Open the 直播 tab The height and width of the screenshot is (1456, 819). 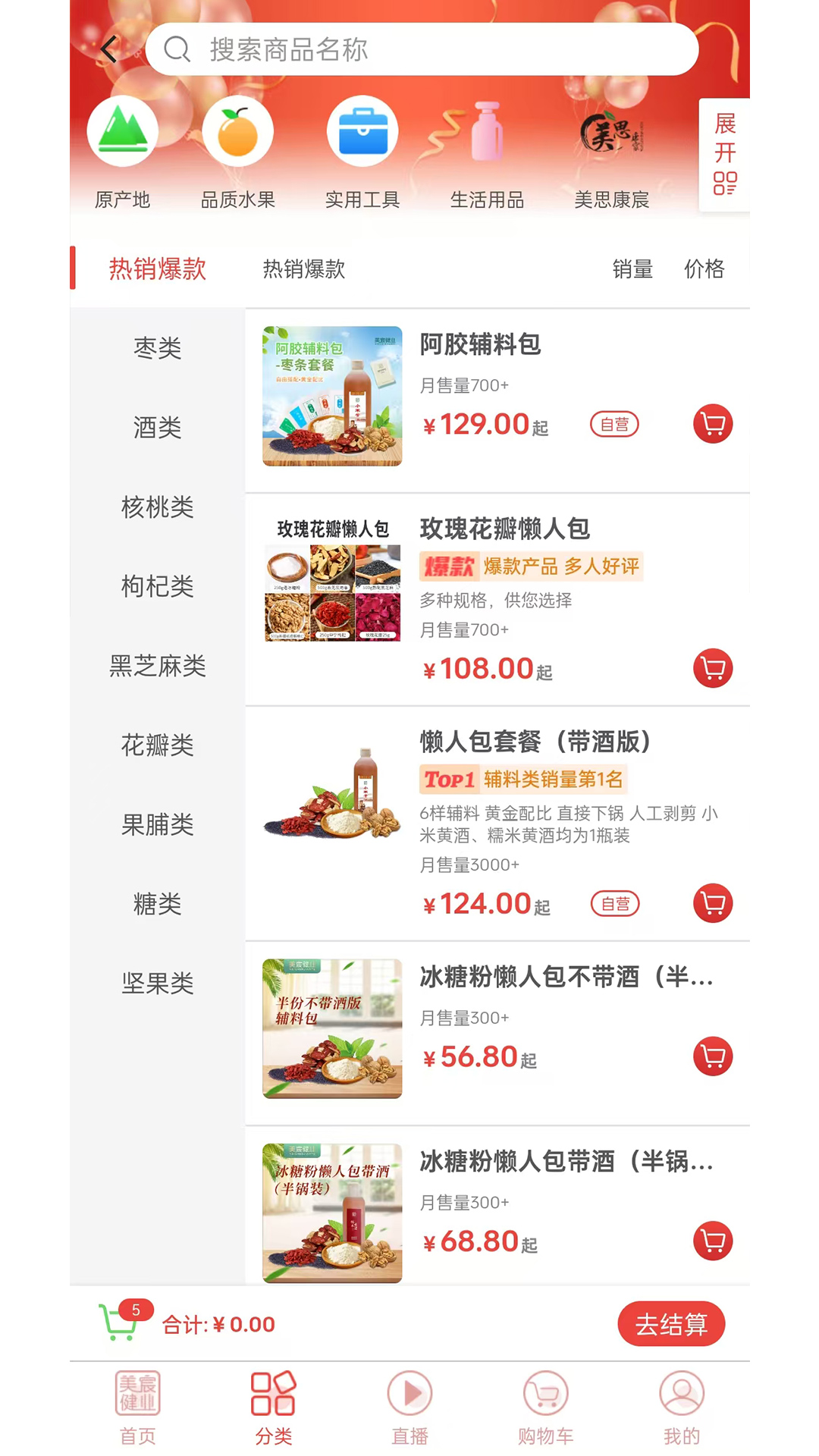pyautogui.click(x=409, y=1407)
